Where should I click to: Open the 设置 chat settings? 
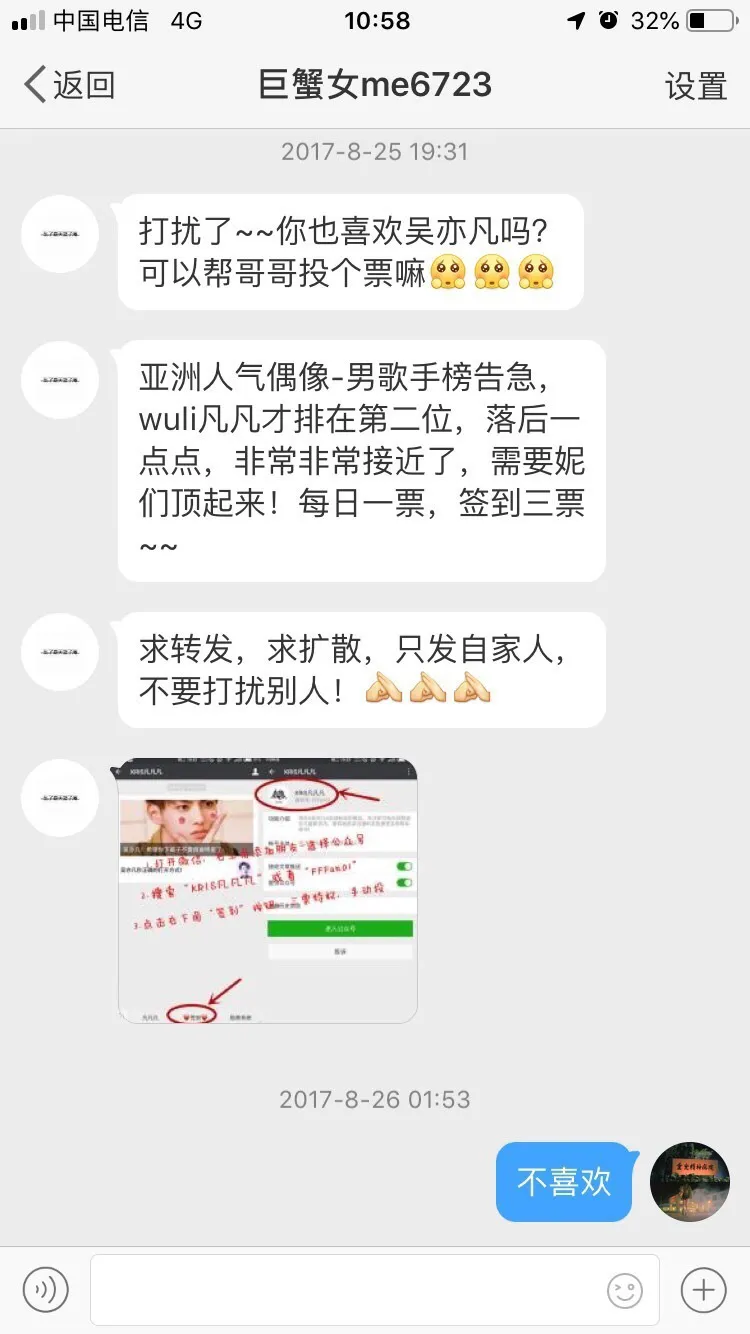tap(695, 86)
